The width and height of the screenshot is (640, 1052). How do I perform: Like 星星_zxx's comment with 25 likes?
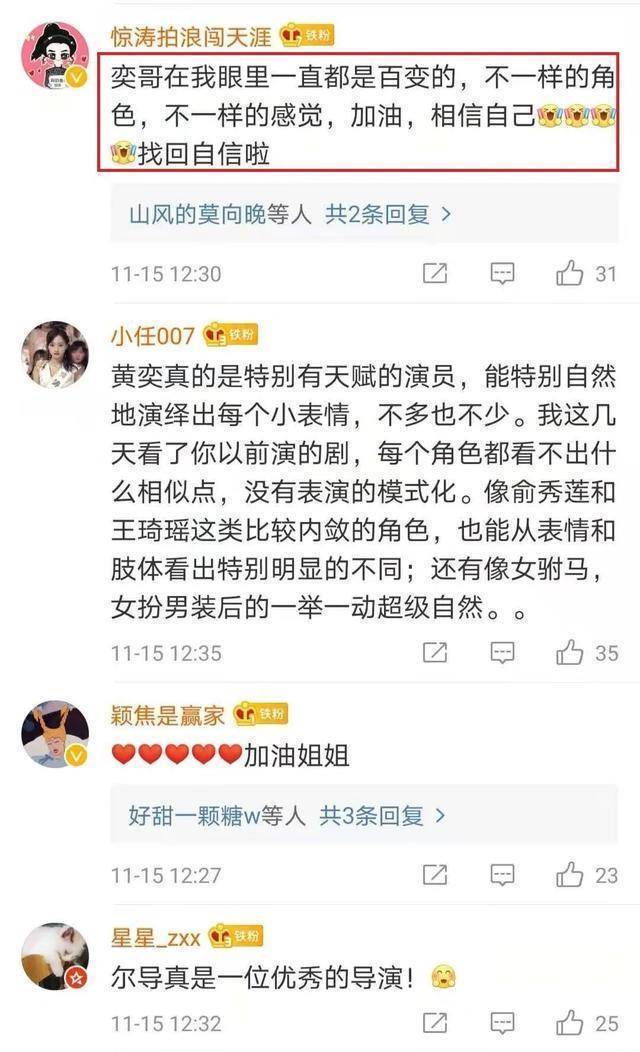(571, 1023)
